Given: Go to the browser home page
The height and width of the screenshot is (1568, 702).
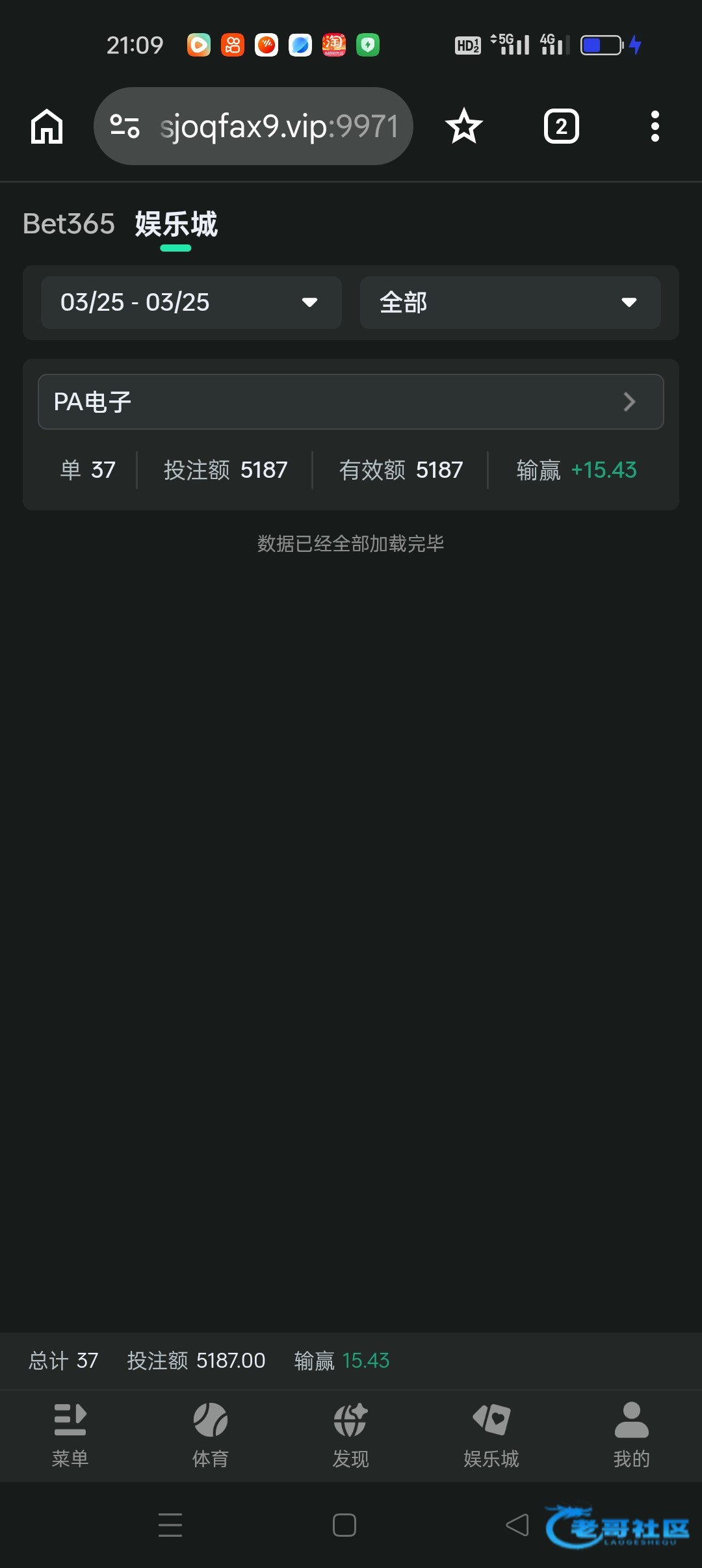Looking at the screenshot, I should [x=47, y=126].
